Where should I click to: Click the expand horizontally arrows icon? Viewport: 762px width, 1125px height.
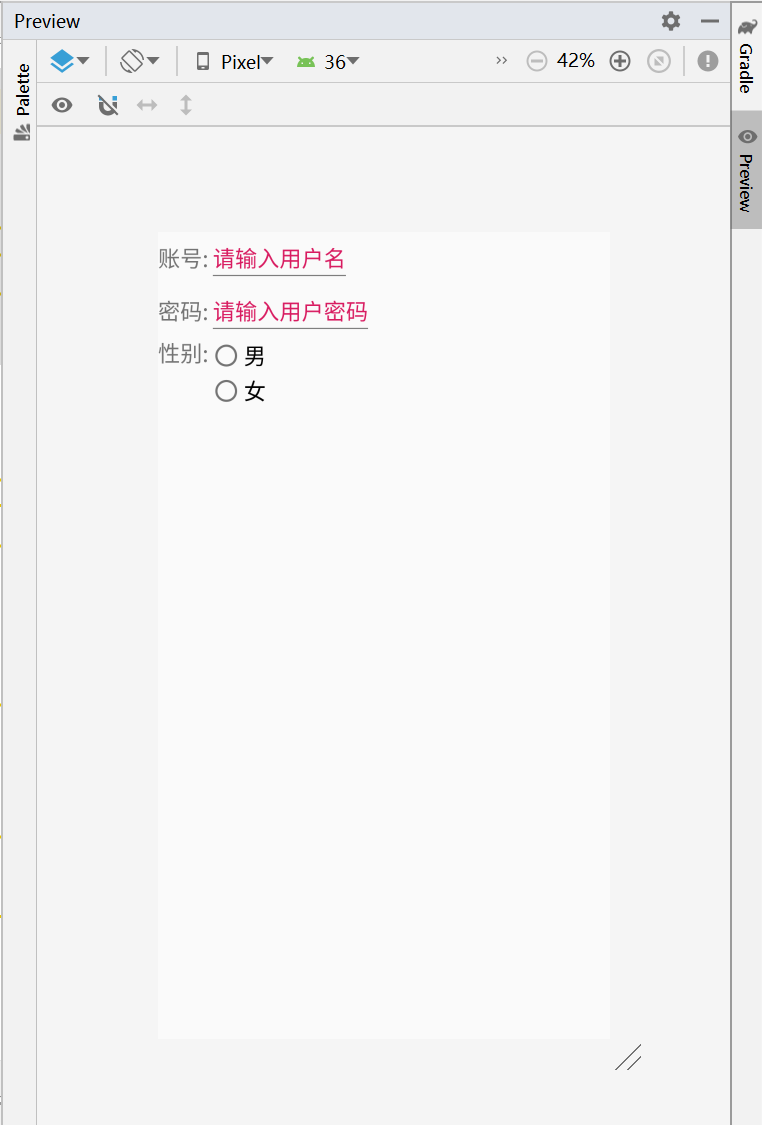coord(147,105)
